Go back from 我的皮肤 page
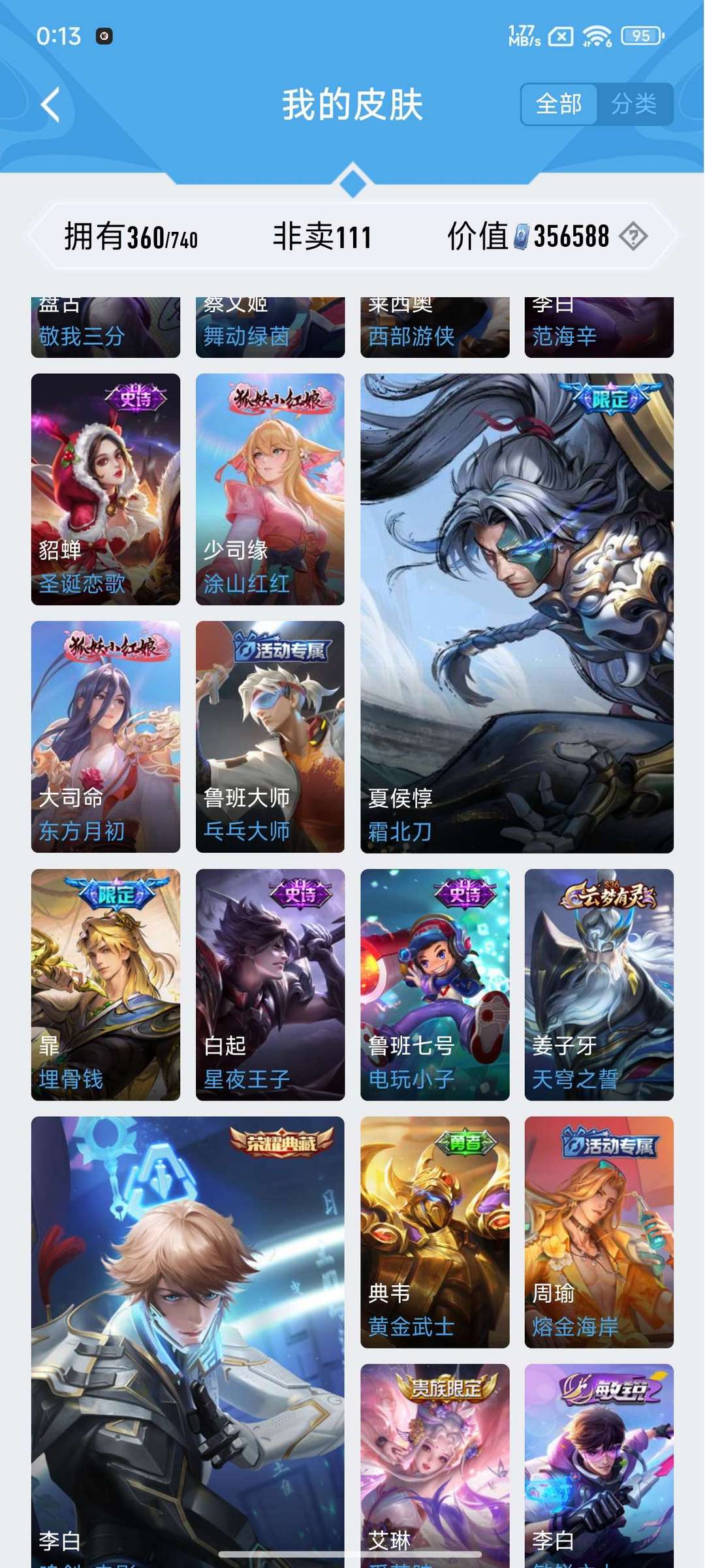The width and height of the screenshot is (705, 1568). (51, 104)
